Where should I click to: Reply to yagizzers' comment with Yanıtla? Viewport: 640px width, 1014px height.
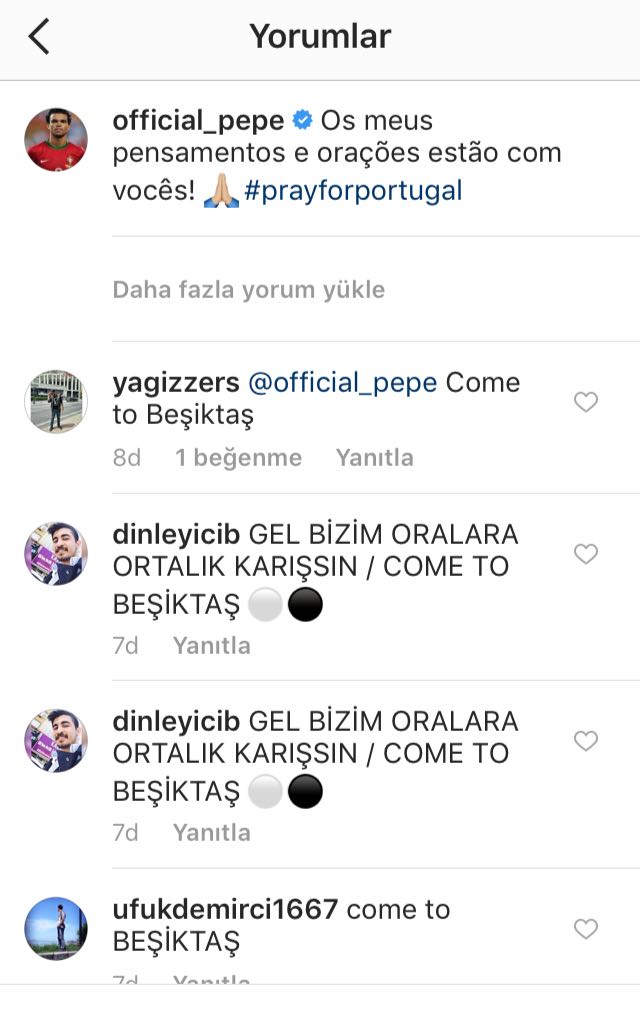[x=374, y=458]
